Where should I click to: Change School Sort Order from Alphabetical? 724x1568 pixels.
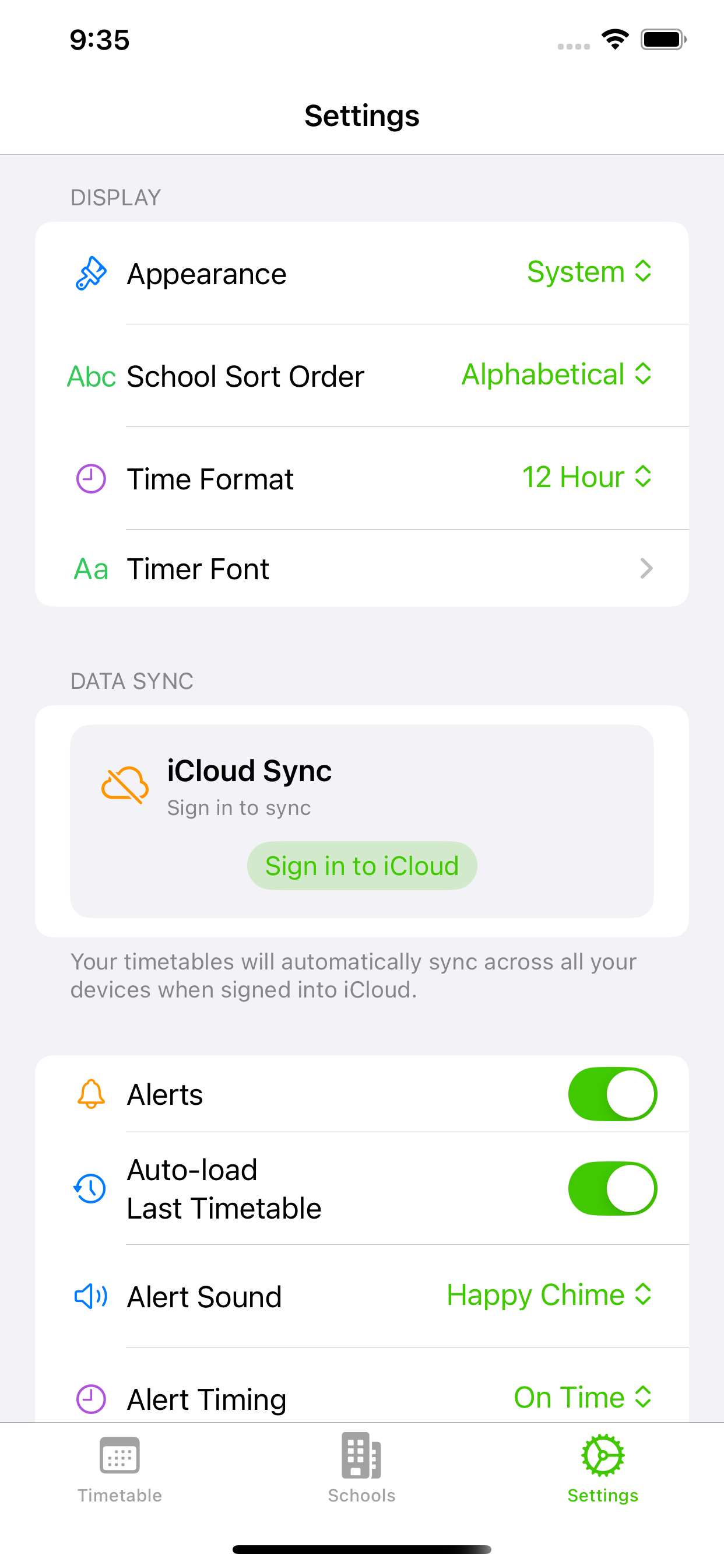point(556,375)
